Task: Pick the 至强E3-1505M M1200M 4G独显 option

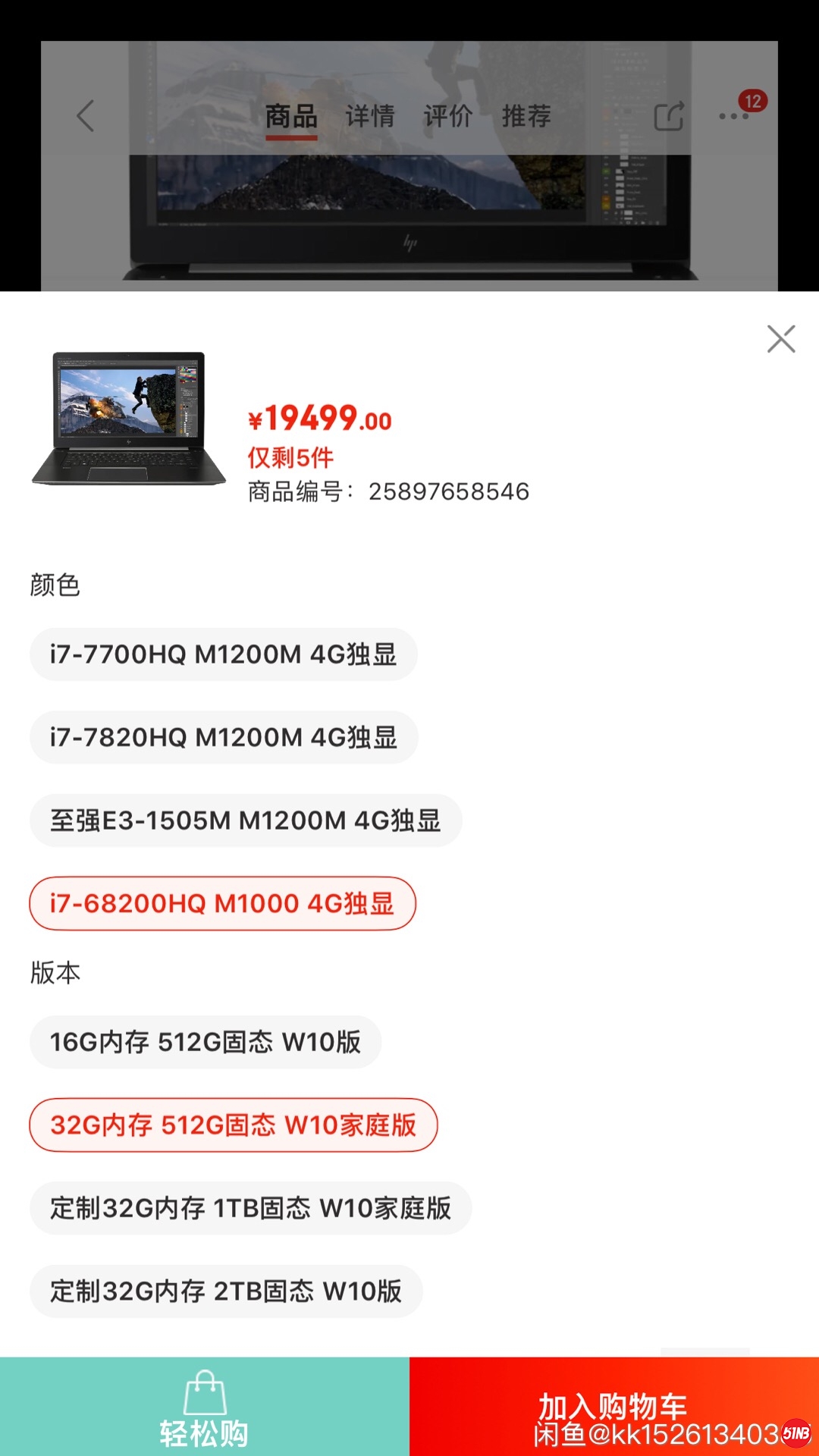Action: pos(246,821)
